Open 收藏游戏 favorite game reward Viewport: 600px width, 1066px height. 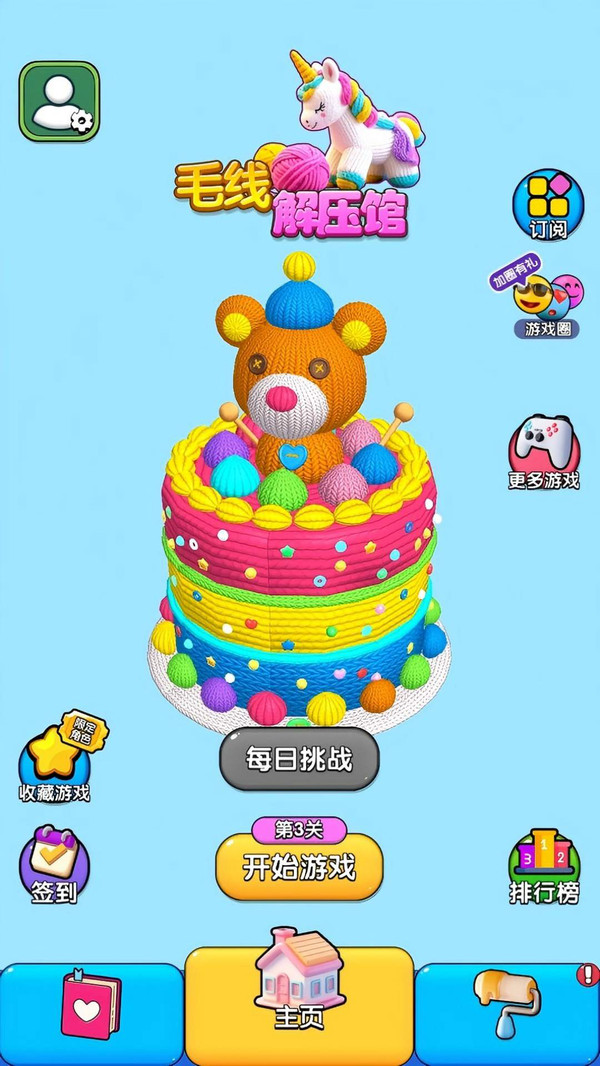click(57, 763)
